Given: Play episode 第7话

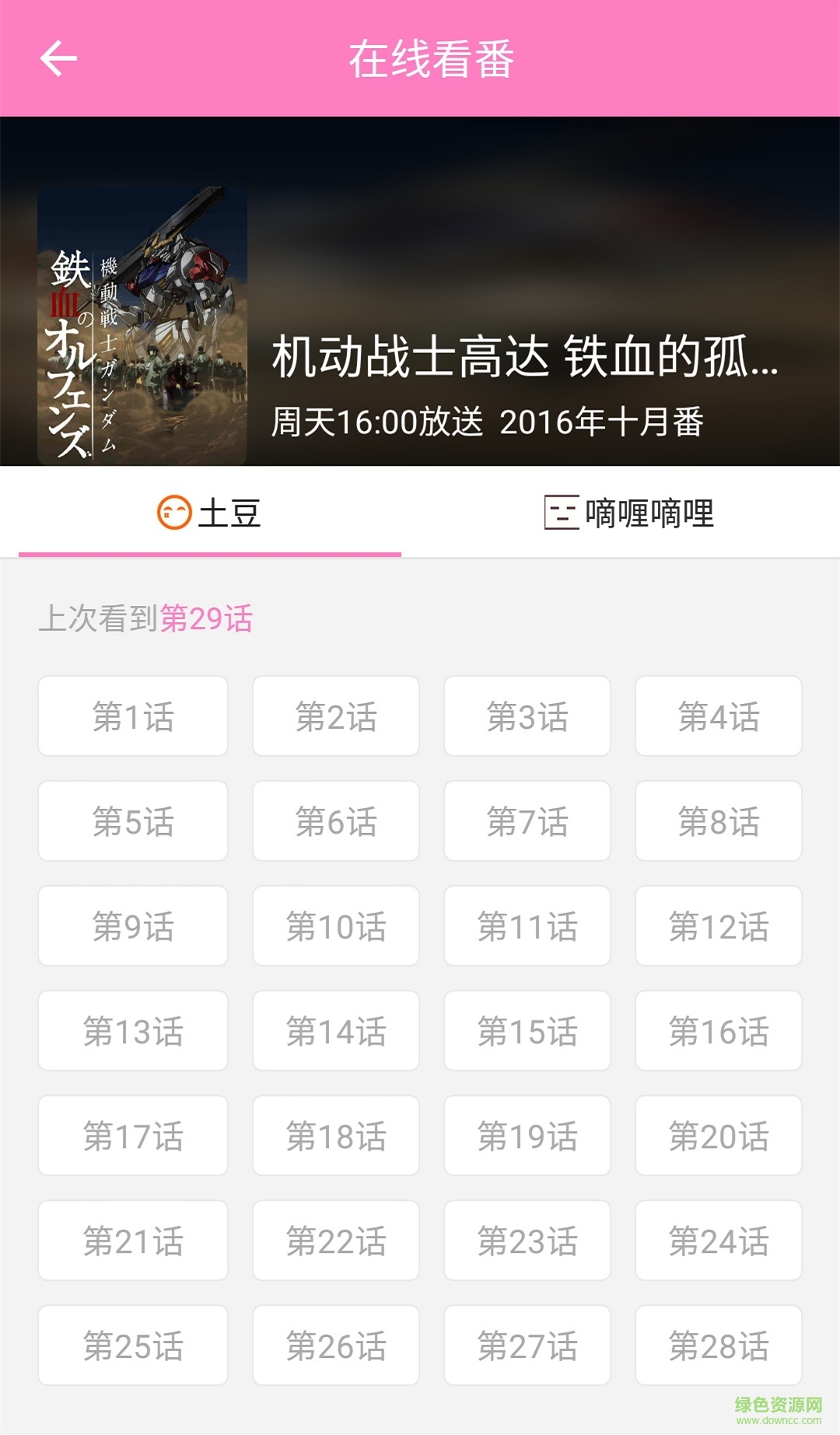Looking at the screenshot, I should coord(527,821).
